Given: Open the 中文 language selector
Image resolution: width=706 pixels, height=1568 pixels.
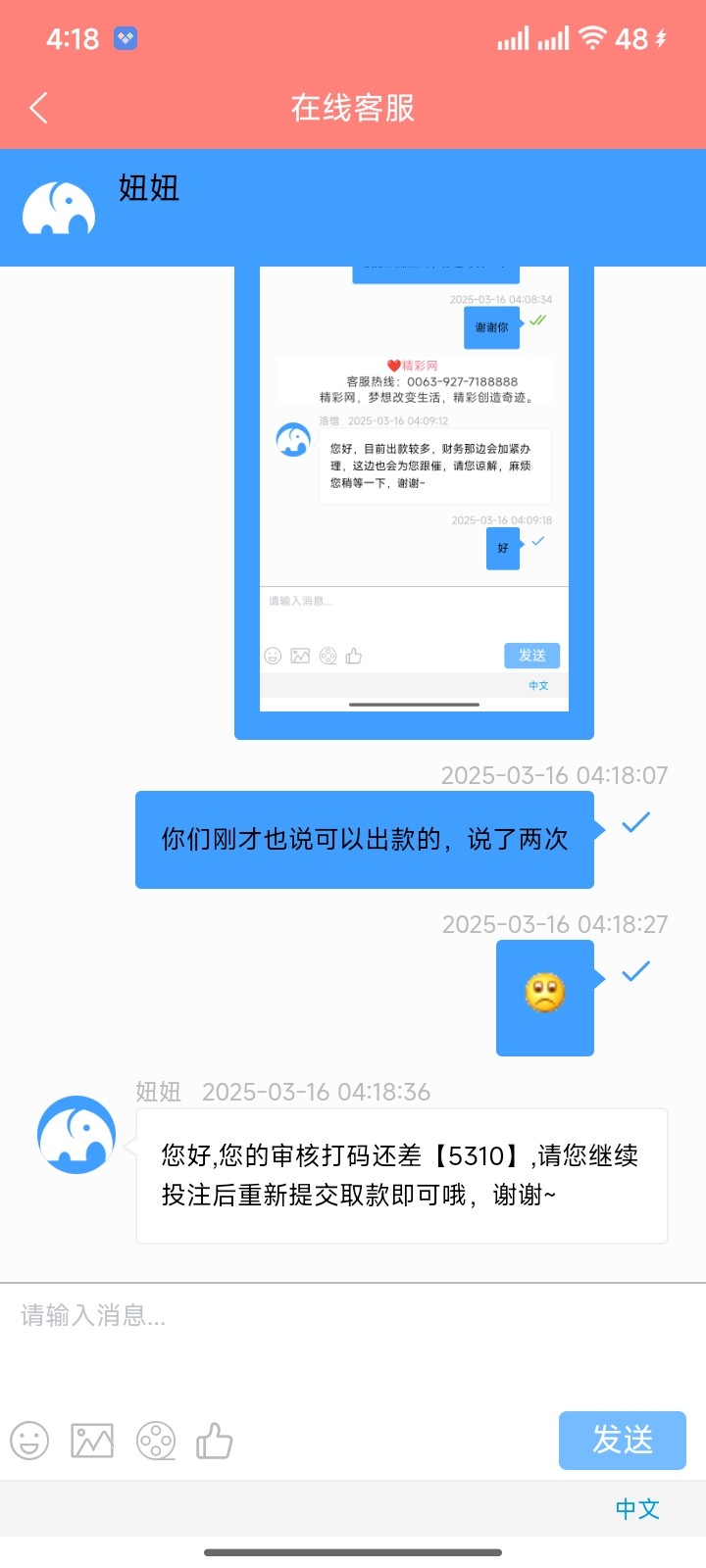Looking at the screenshot, I should pos(636,1509).
